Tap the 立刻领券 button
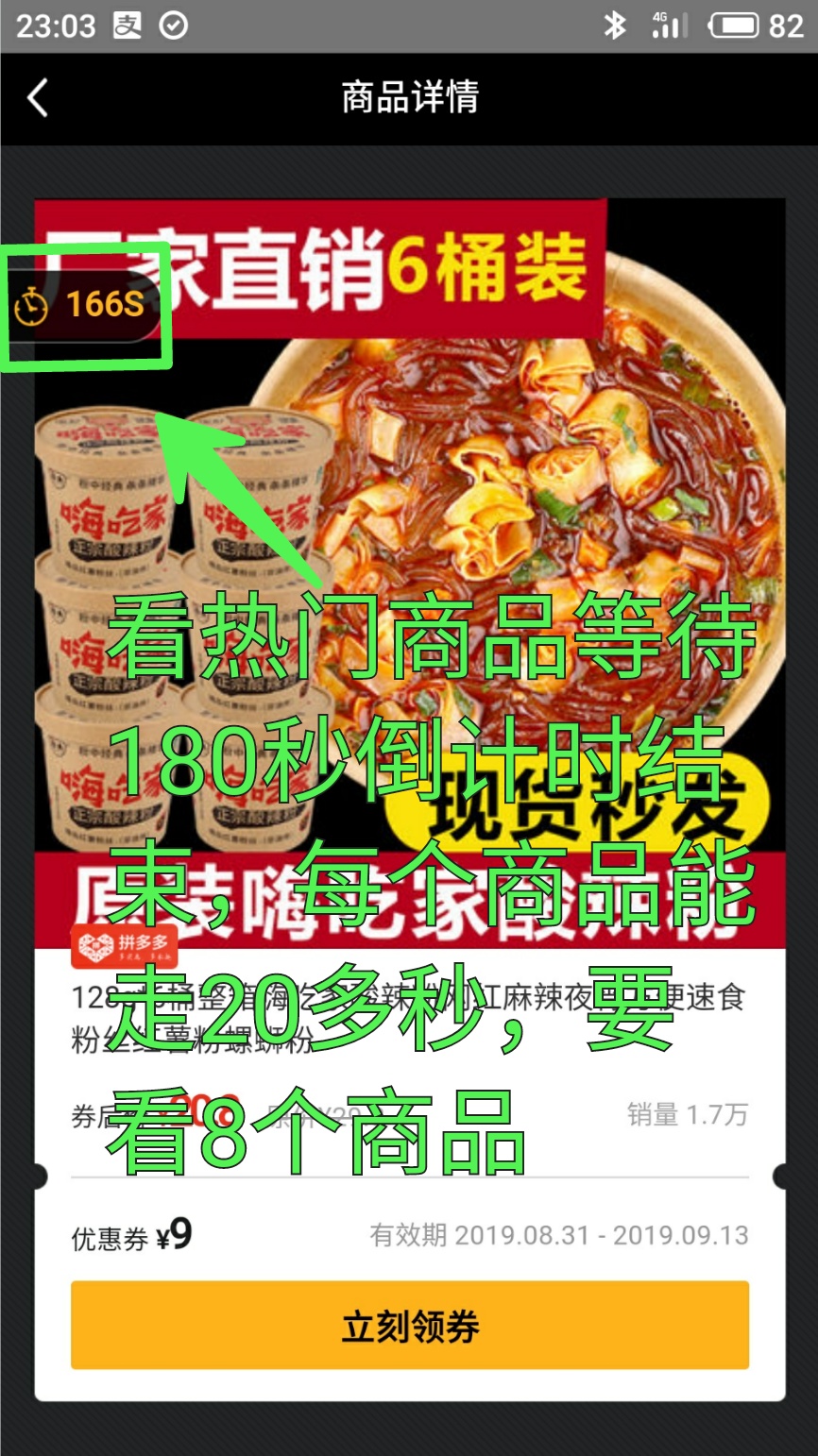Image resolution: width=818 pixels, height=1456 pixels. point(409,1325)
